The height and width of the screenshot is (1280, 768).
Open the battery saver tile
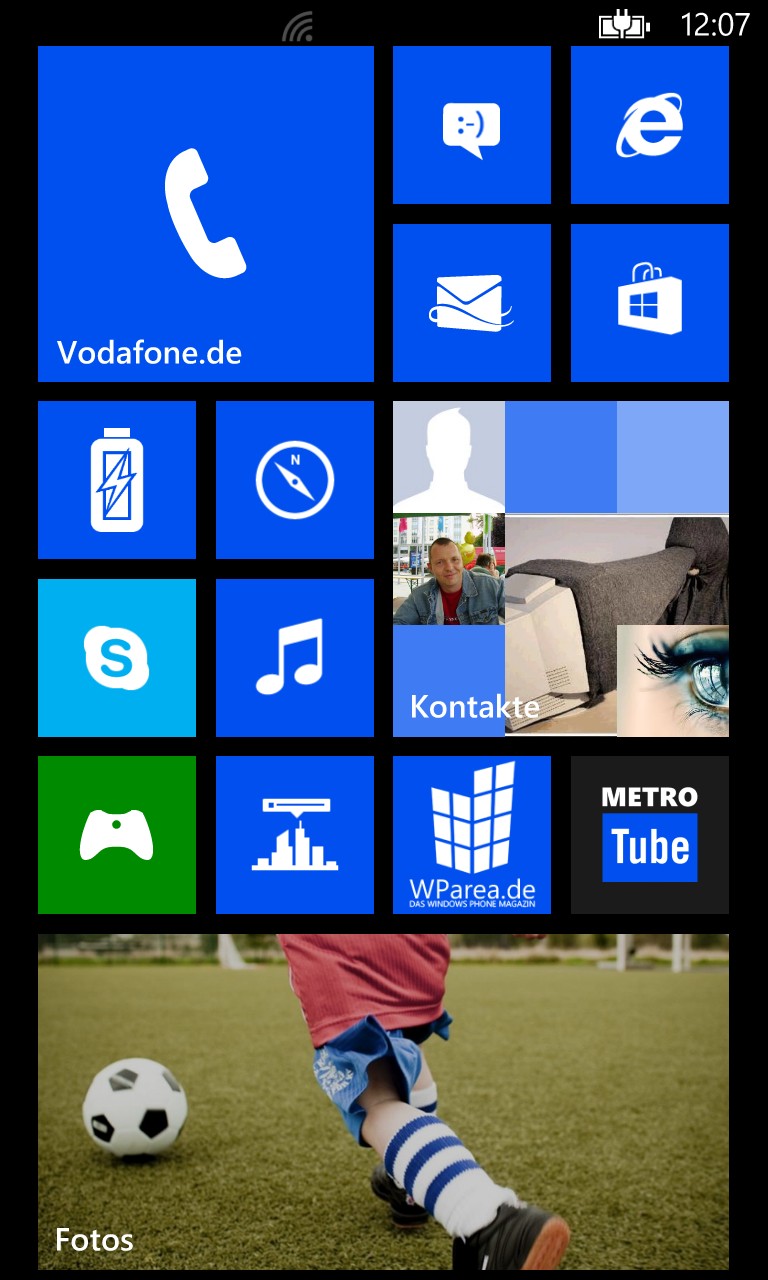click(x=117, y=480)
